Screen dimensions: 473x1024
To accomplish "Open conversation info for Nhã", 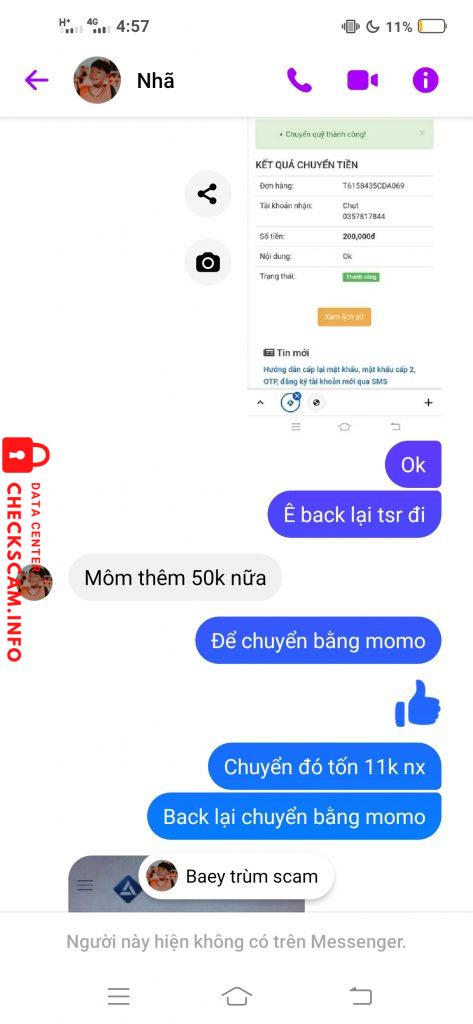I will tap(425, 80).
